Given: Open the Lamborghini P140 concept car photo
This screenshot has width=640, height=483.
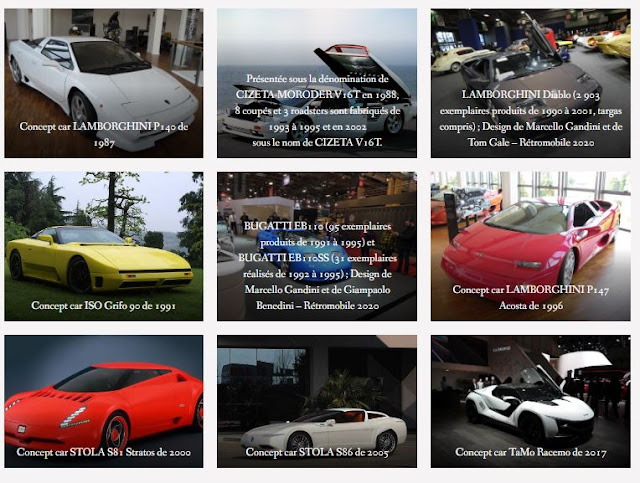Looking at the screenshot, I should coord(103,83).
